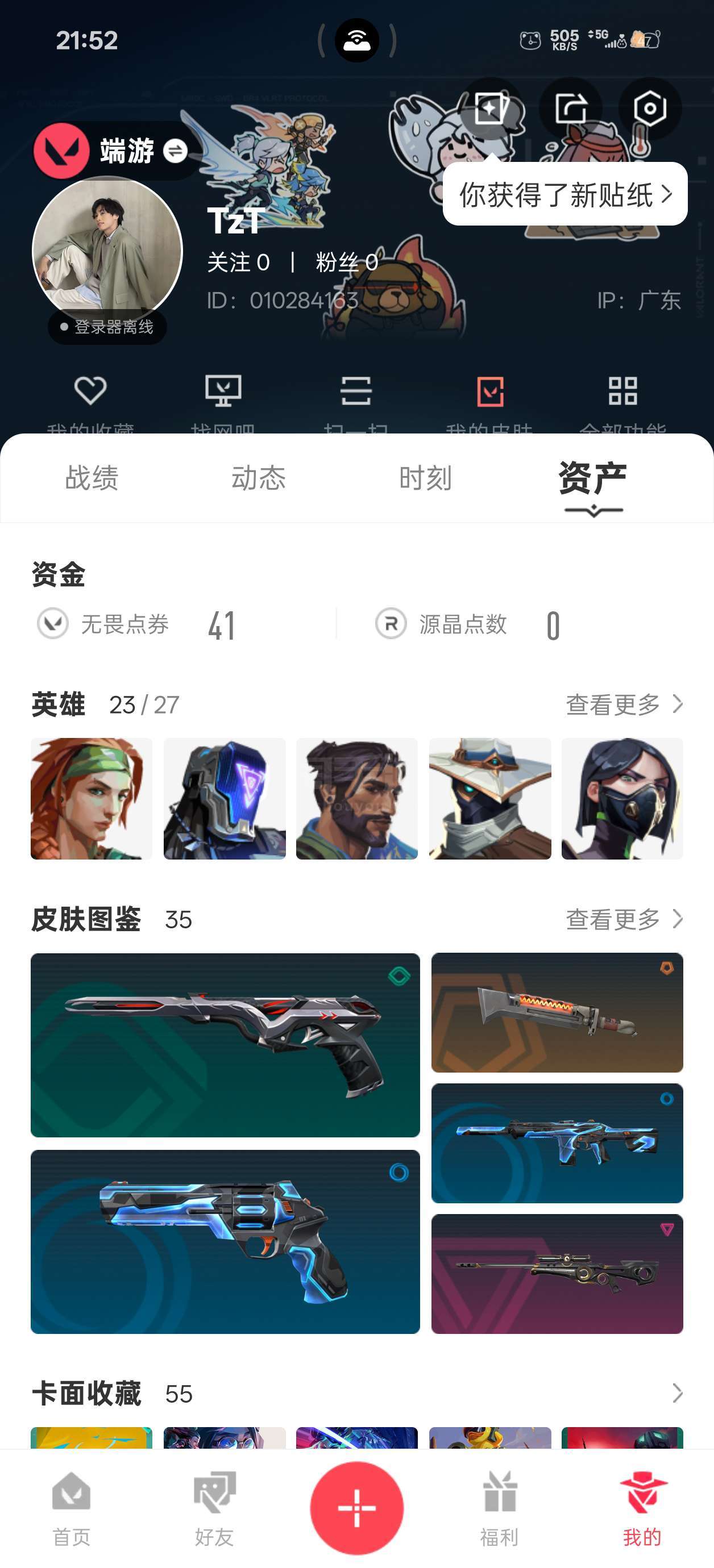Image resolution: width=714 pixels, height=1568 pixels.
Task: Switch to the 战绩 tab
Action: [92, 478]
